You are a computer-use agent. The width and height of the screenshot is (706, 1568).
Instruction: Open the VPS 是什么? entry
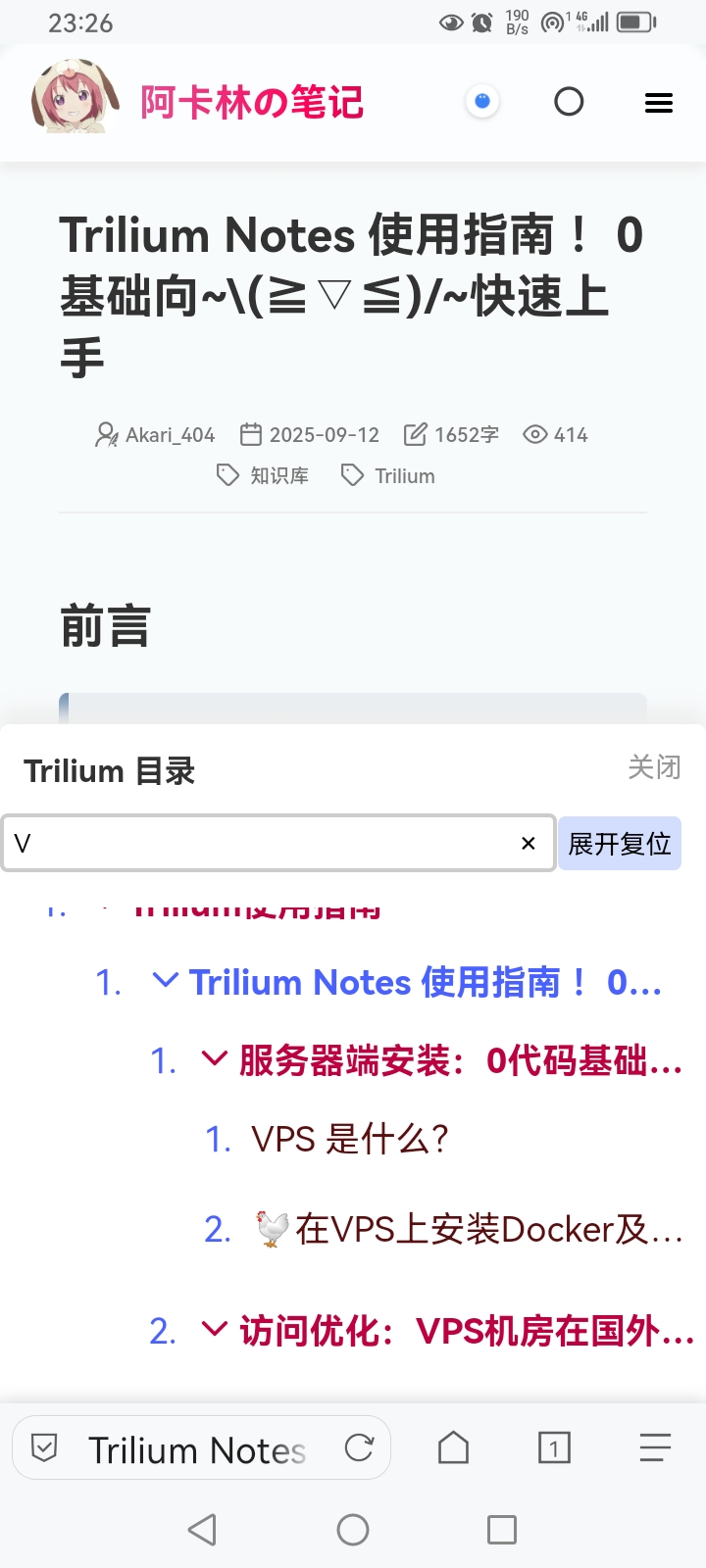point(349,1139)
